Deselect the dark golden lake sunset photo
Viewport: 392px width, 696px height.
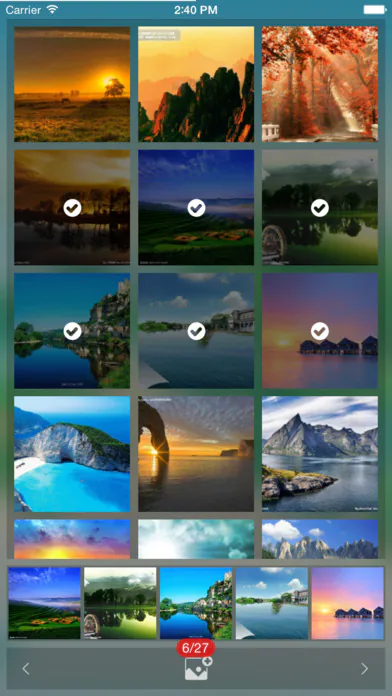tap(72, 207)
